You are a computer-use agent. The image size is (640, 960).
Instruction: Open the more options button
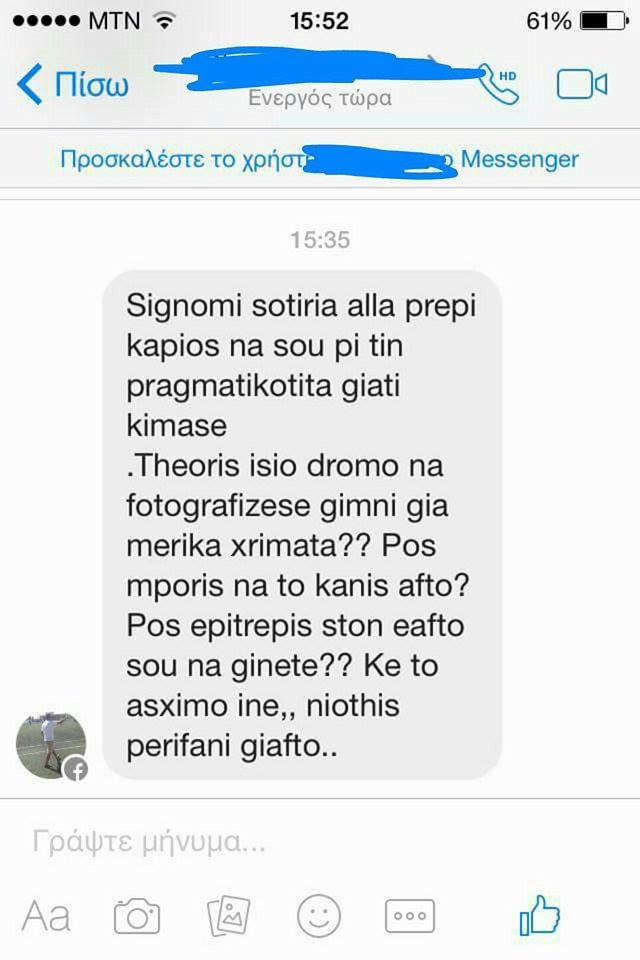pyautogui.click(x=410, y=915)
